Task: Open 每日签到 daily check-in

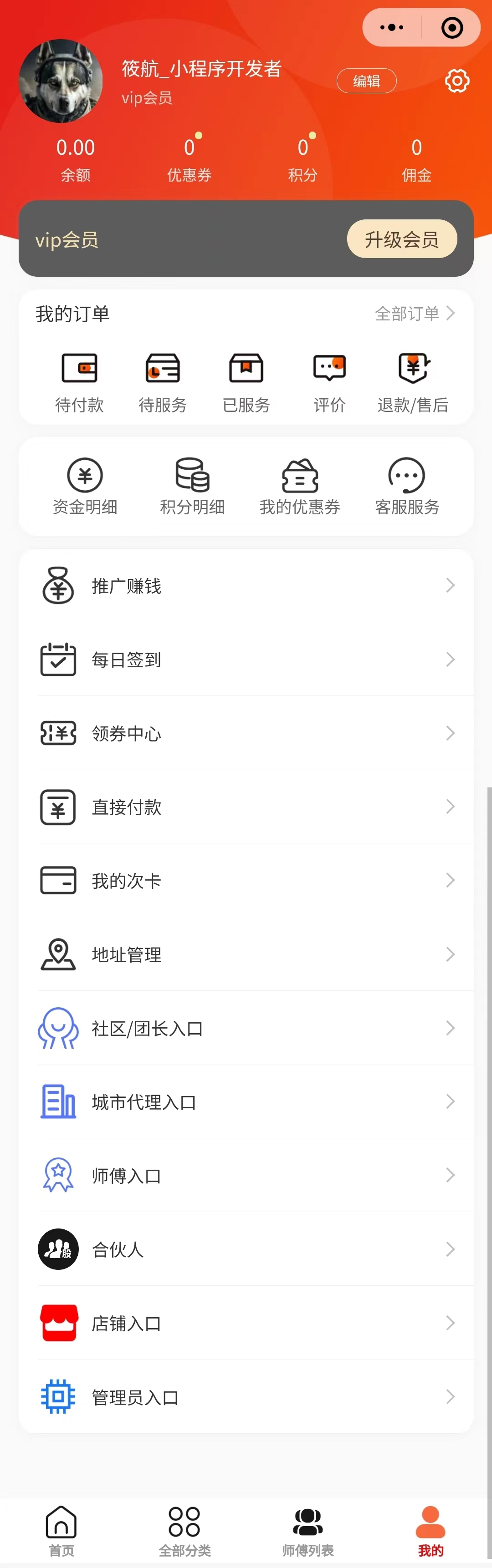Action: point(246,660)
